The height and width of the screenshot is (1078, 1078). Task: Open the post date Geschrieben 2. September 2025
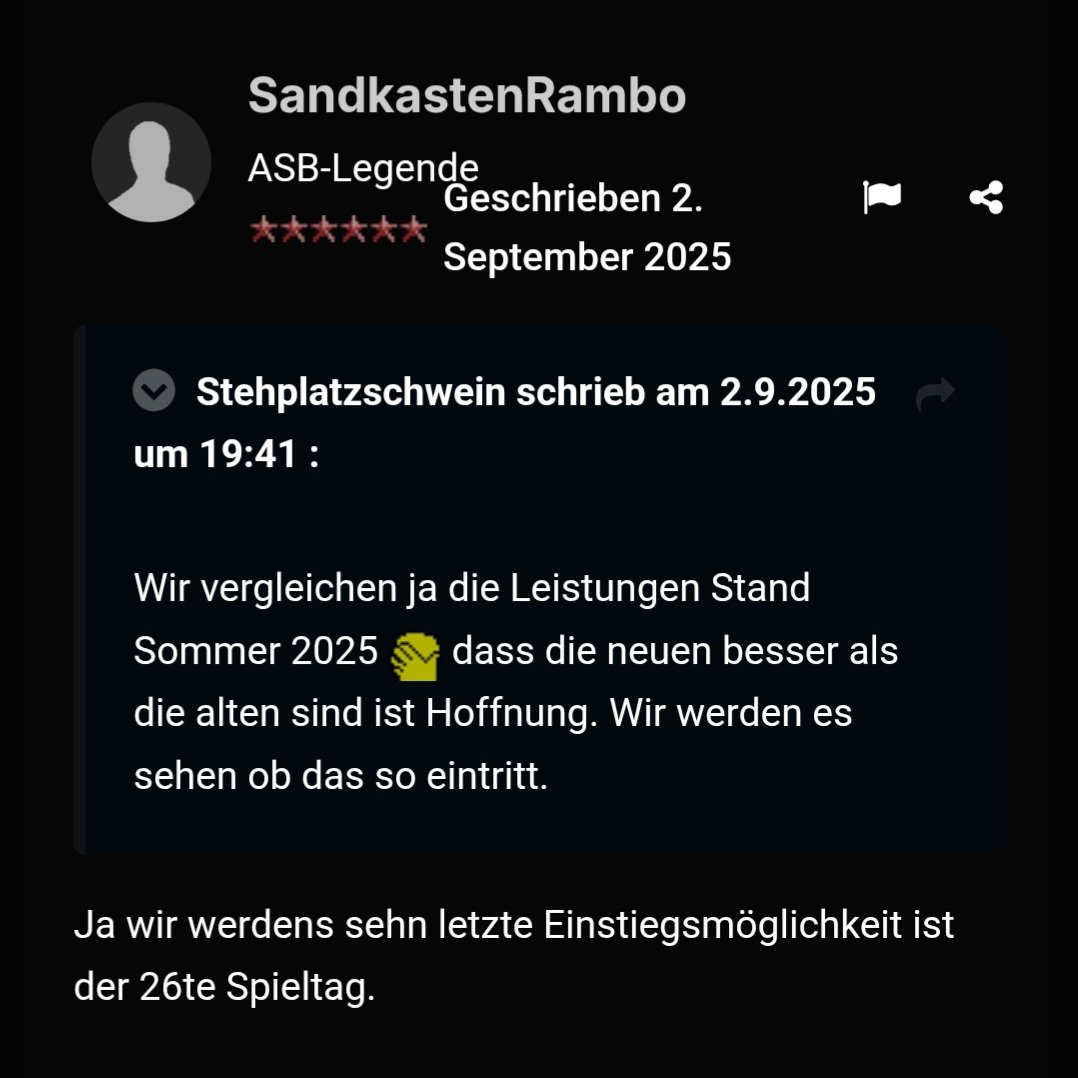pos(586,228)
